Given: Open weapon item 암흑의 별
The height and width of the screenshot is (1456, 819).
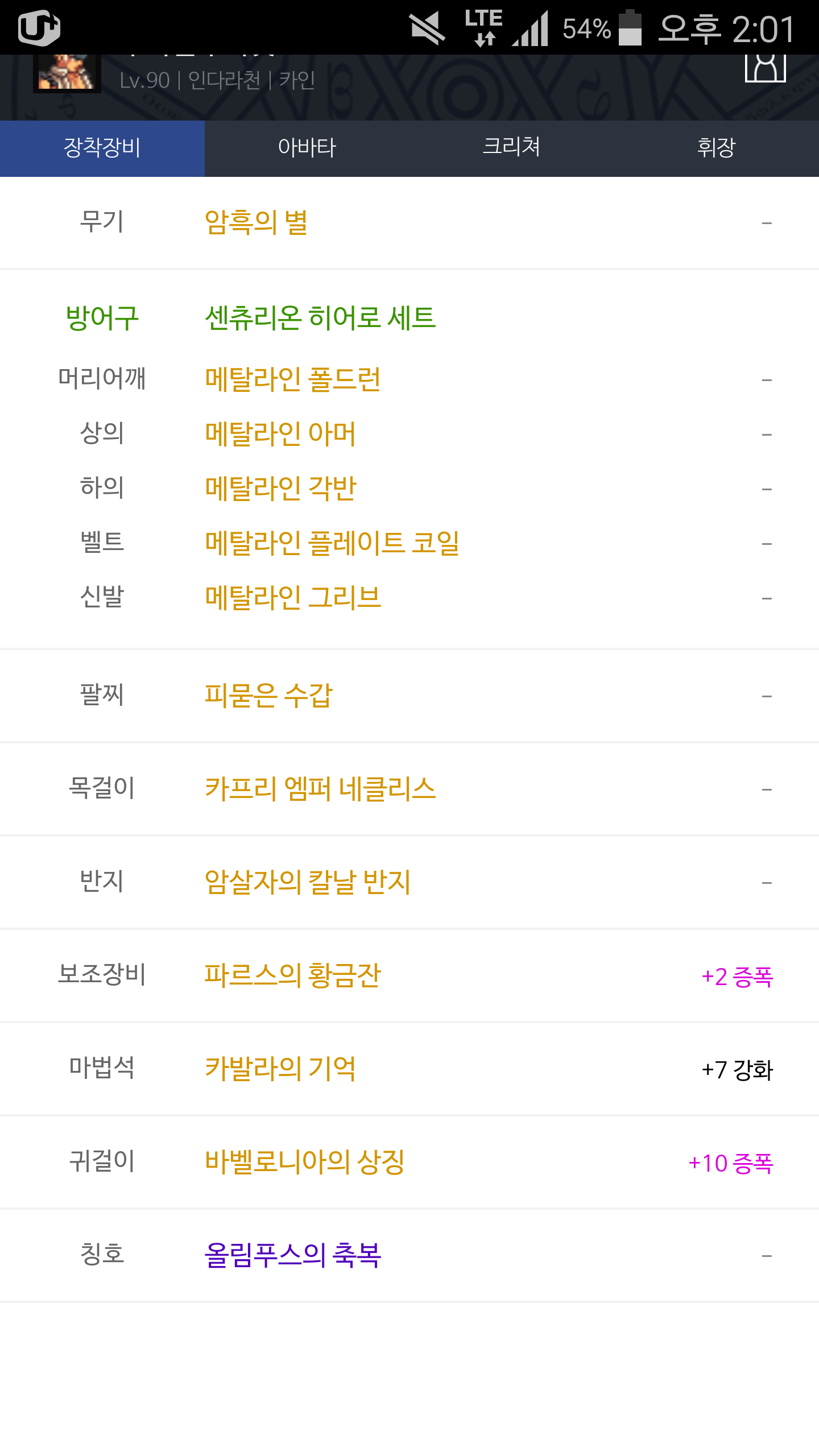Looking at the screenshot, I should point(257,222).
